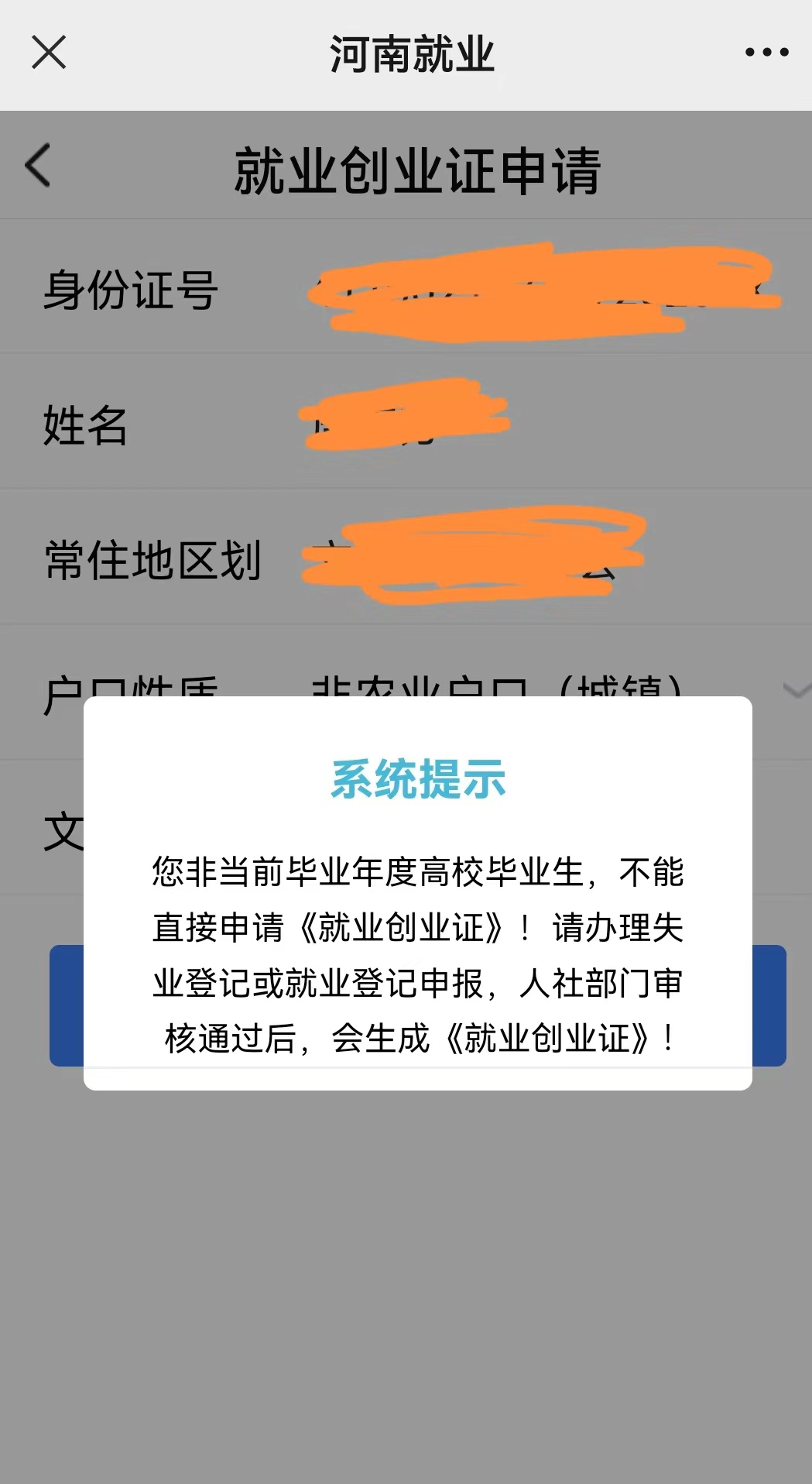Tap the blue submit button behind the dialog
Screen dimensions: 812x1484
pos(769,1005)
